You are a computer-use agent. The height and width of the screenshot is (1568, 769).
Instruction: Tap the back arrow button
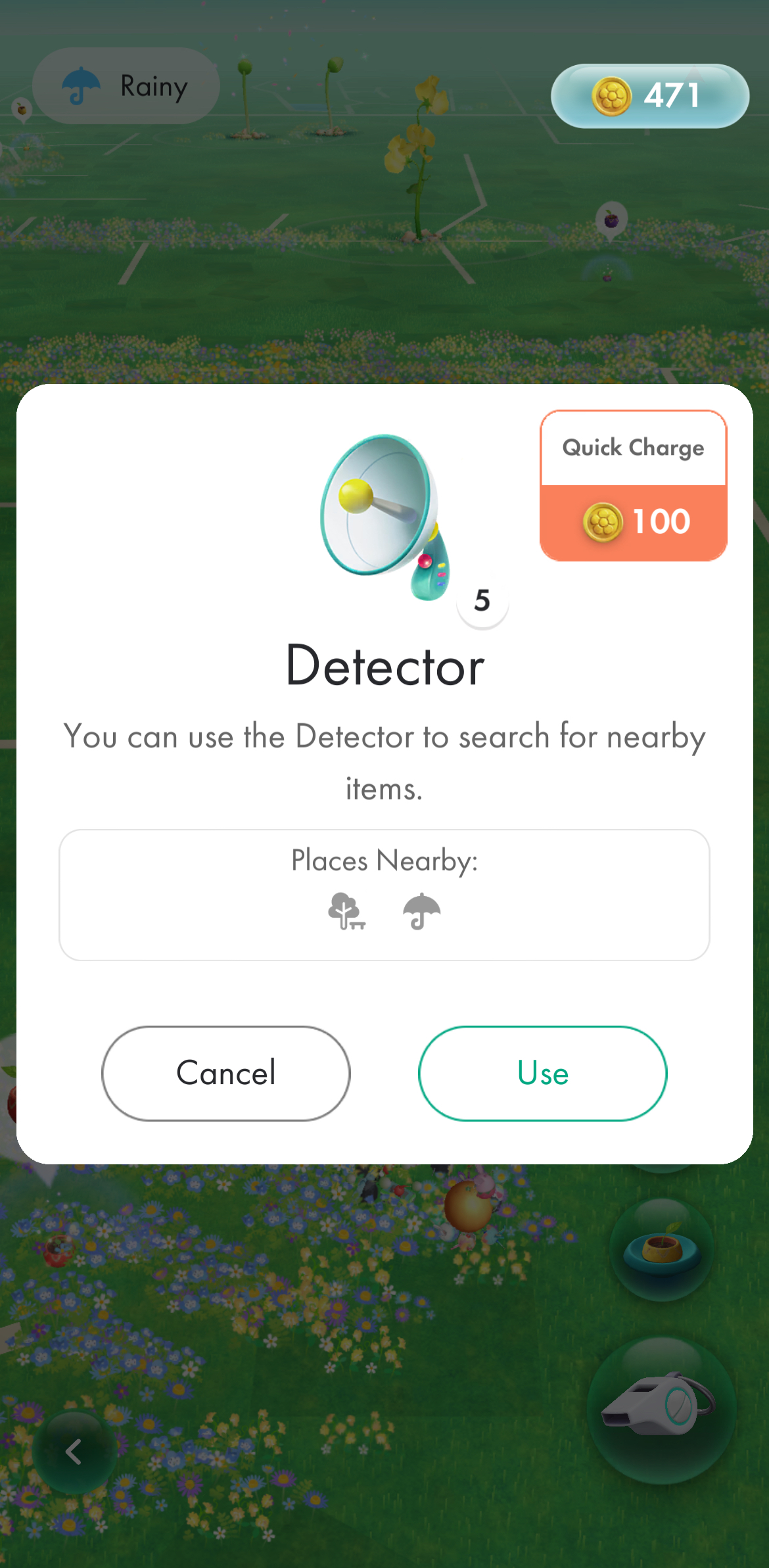click(x=74, y=1452)
